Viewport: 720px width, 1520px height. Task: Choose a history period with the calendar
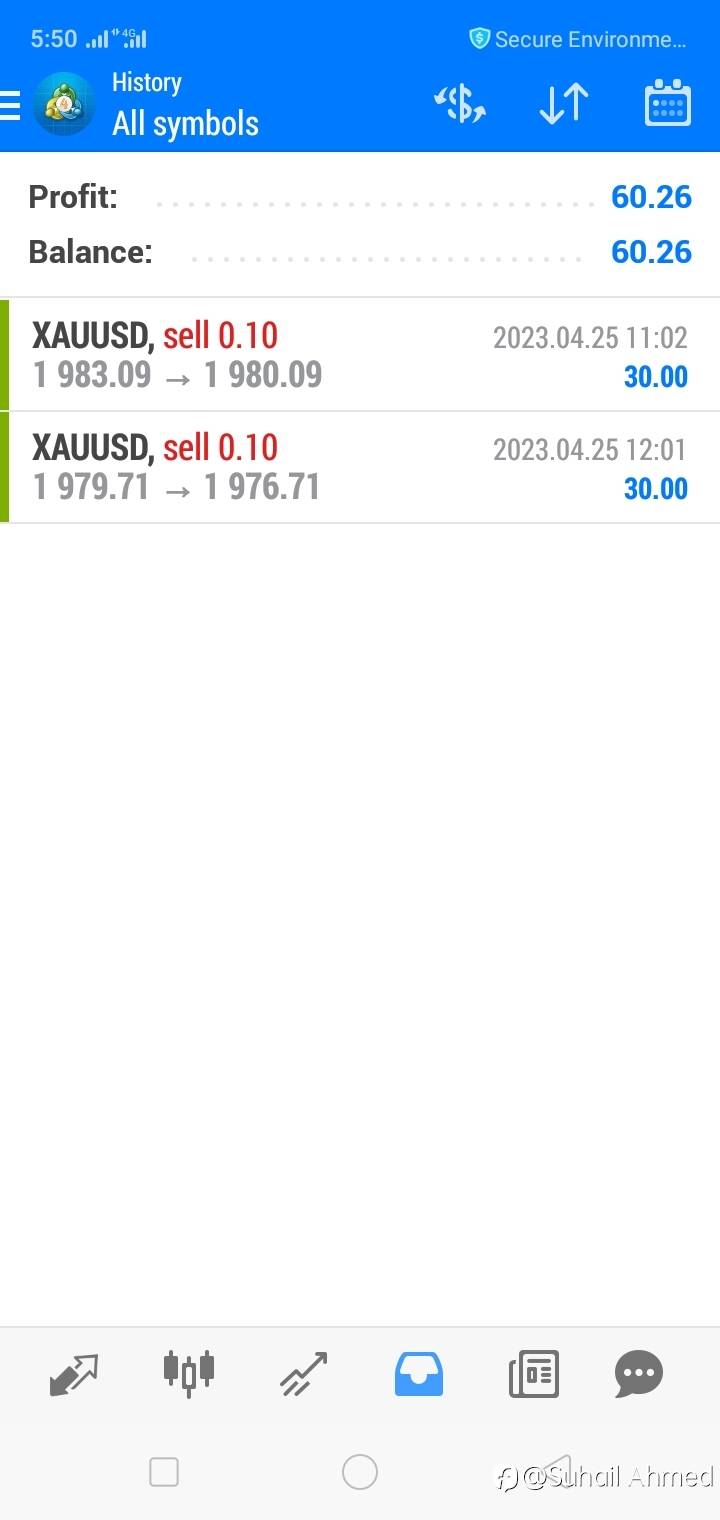[667, 103]
